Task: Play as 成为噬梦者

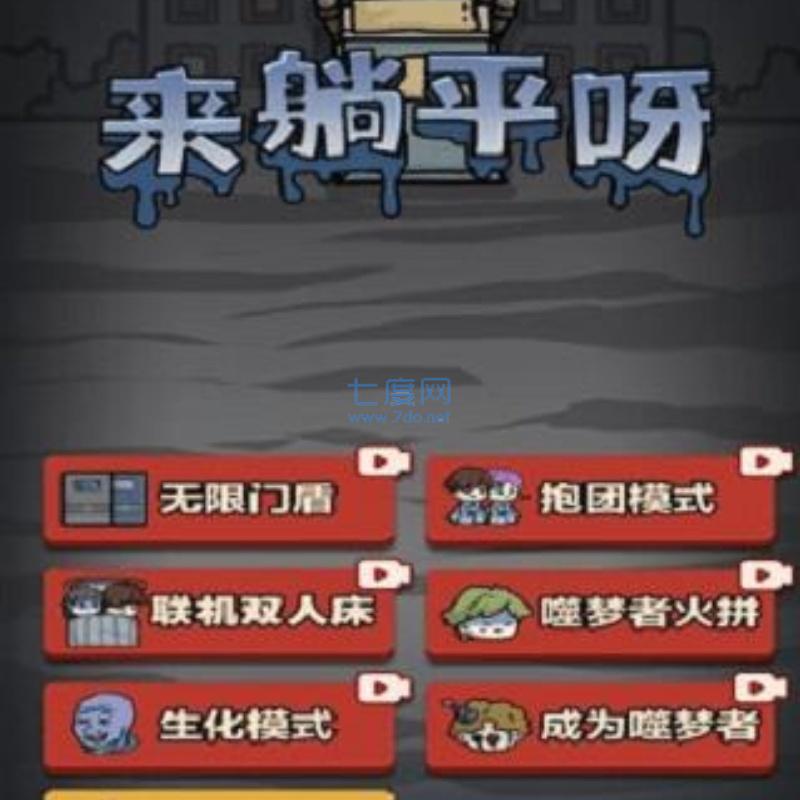Action: (x=601, y=727)
